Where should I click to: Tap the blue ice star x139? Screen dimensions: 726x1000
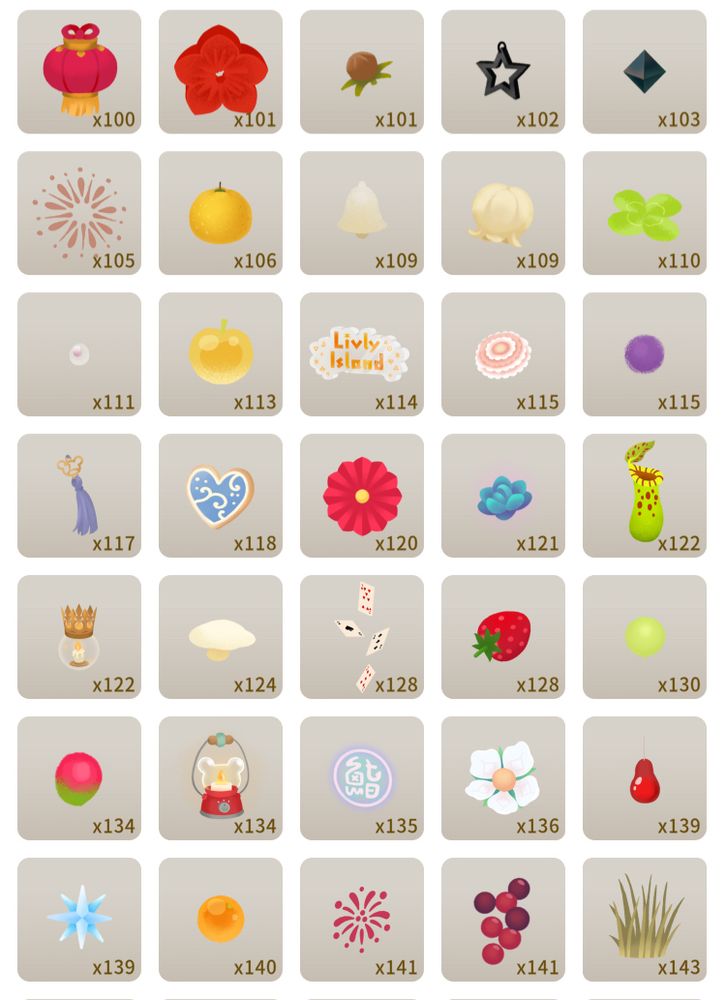79,920
